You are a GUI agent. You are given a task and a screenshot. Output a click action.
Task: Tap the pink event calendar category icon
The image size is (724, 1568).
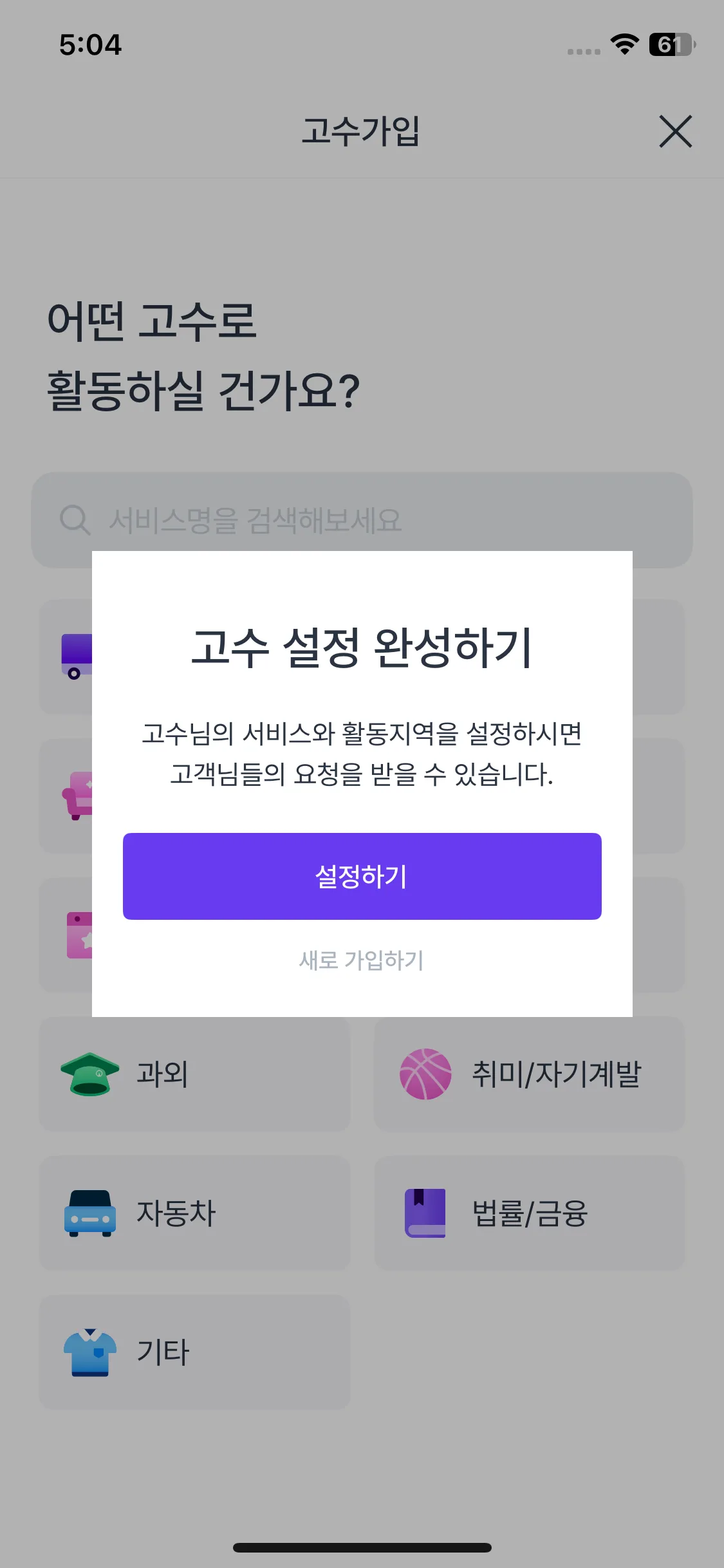pos(80,937)
